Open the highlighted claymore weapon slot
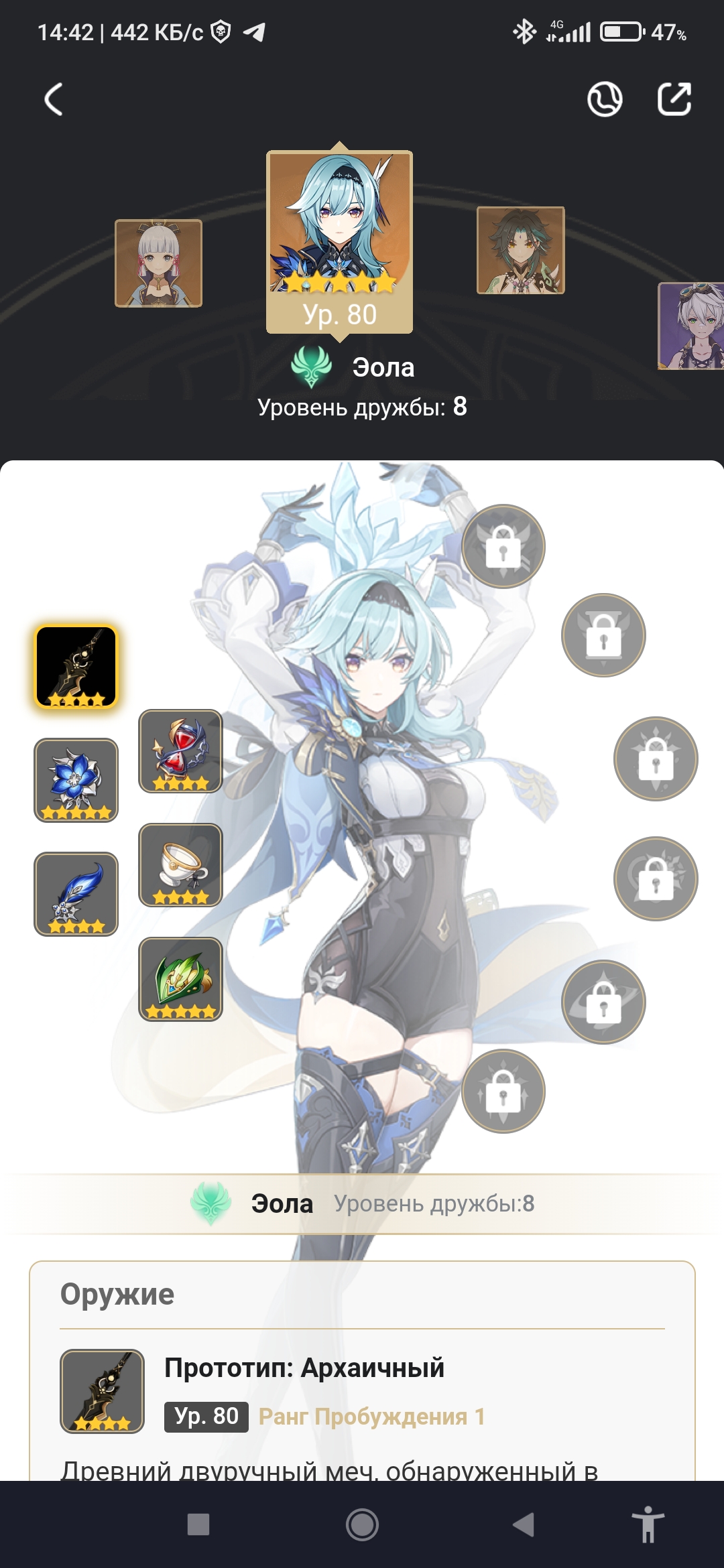The height and width of the screenshot is (1568, 724). (76, 667)
